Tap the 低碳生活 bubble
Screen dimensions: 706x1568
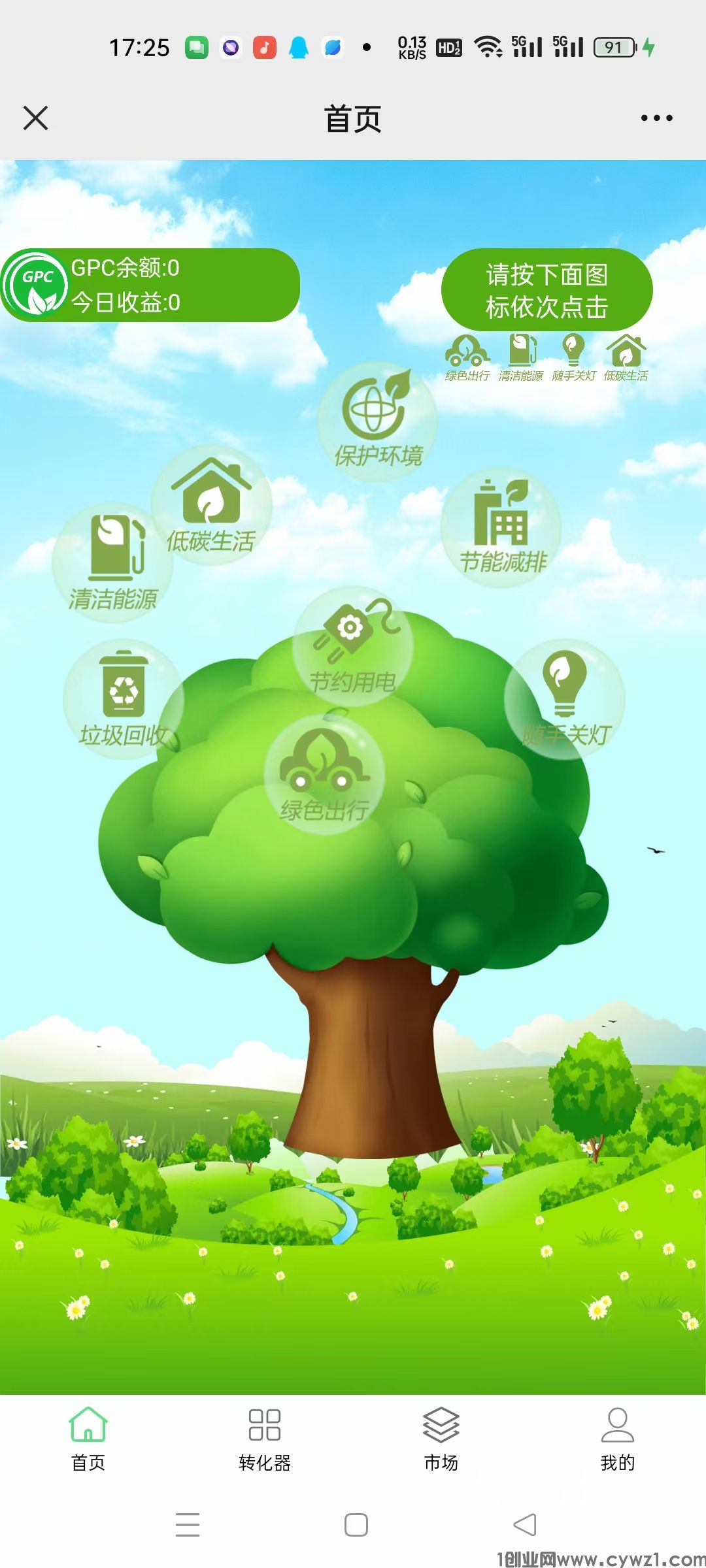pyautogui.click(x=211, y=506)
